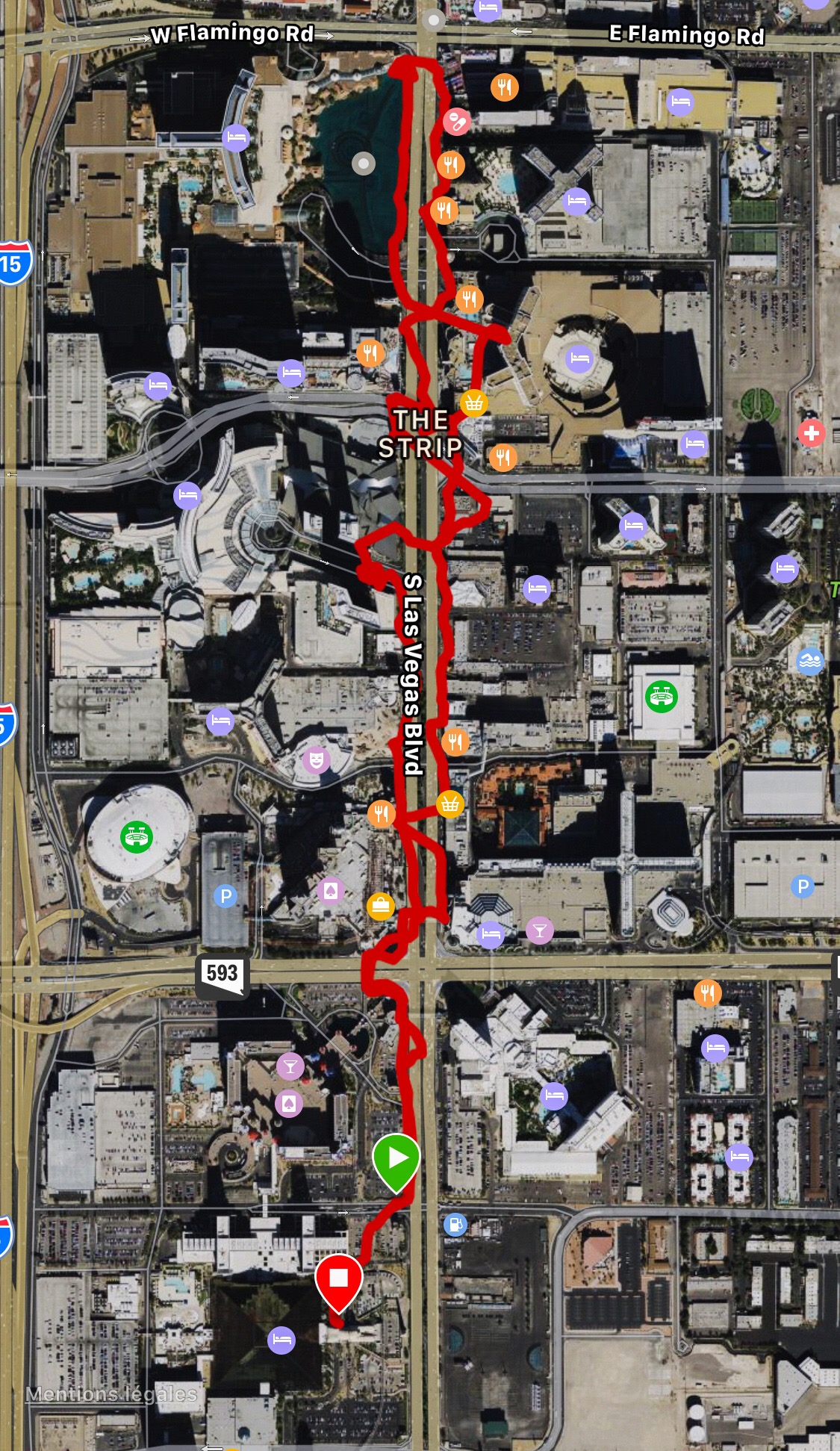Select the pink pharmacy pin on the map

click(457, 121)
